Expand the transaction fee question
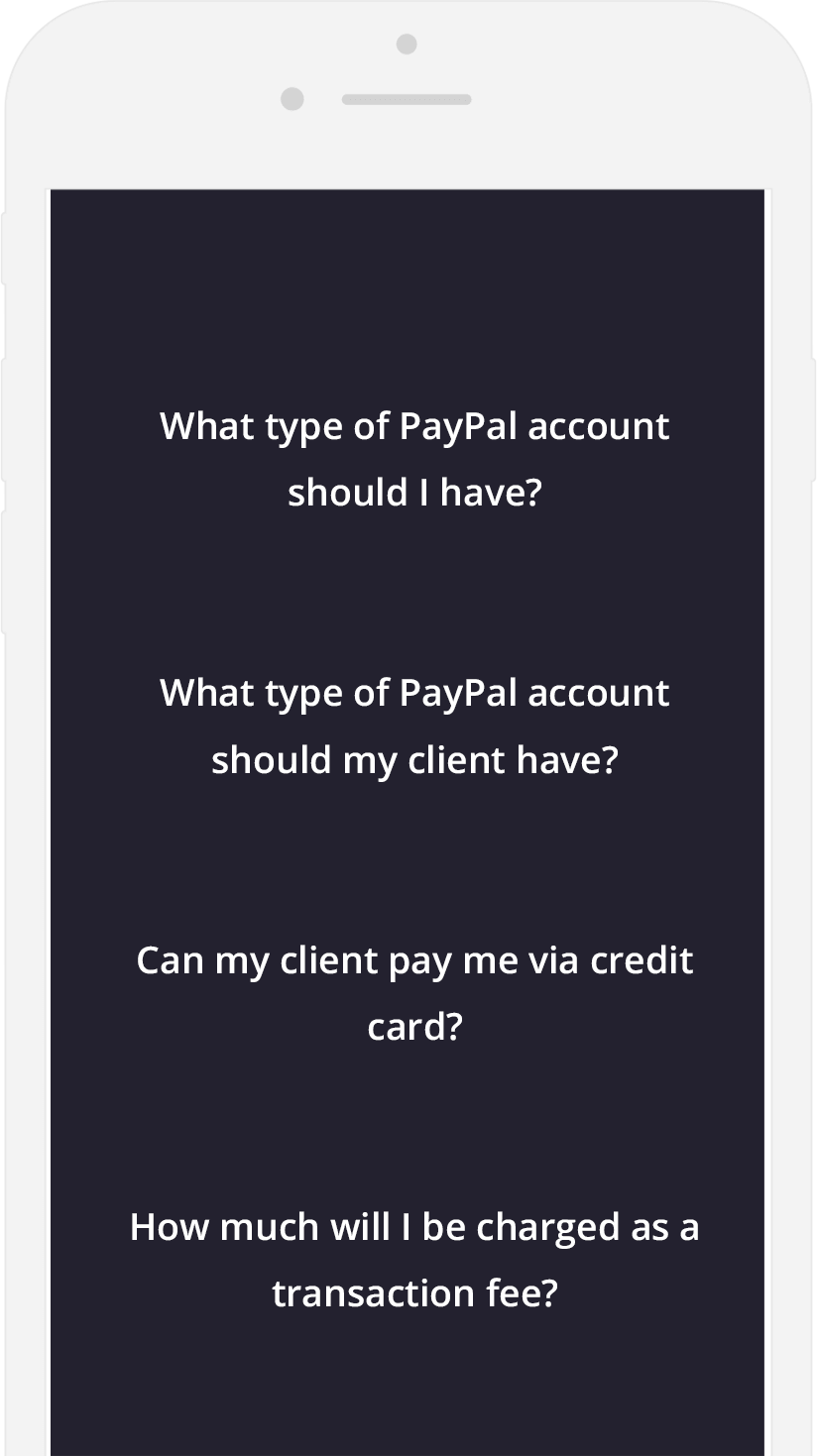Viewport: 817px width, 1456px height. click(x=414, y=1260)
